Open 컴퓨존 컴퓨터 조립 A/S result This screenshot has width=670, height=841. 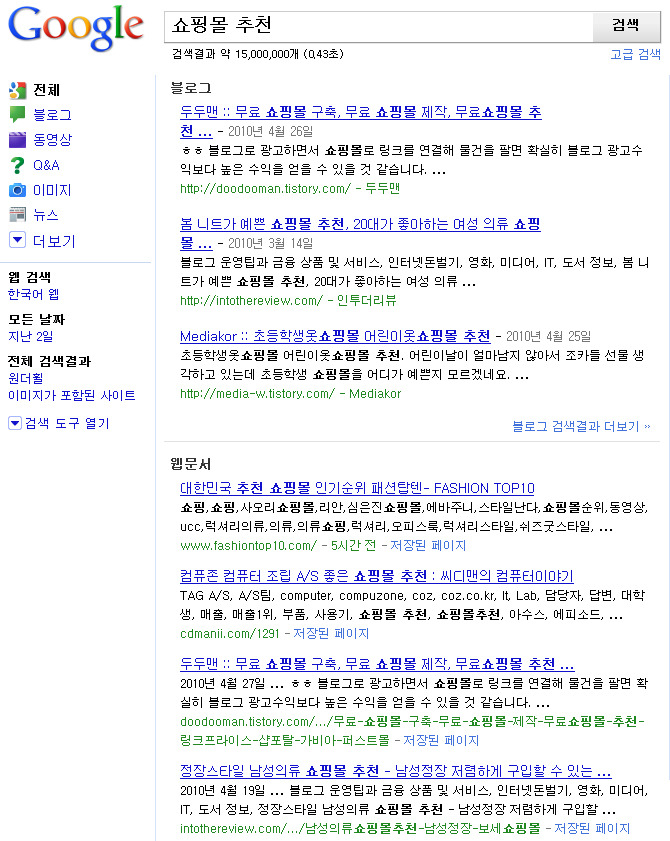point(376,577)
